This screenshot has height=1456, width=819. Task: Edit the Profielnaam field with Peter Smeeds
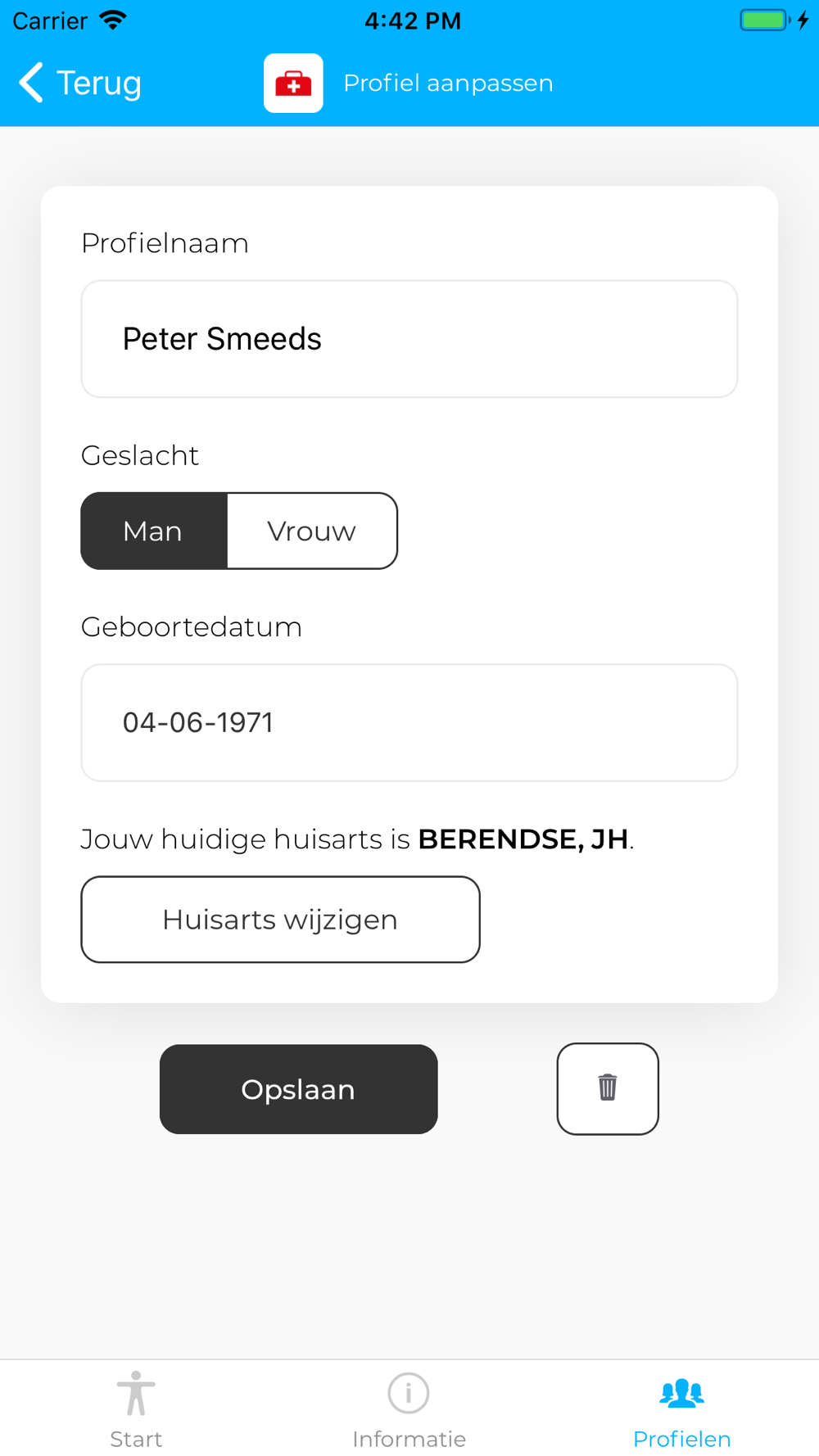[x=409, y=339]
